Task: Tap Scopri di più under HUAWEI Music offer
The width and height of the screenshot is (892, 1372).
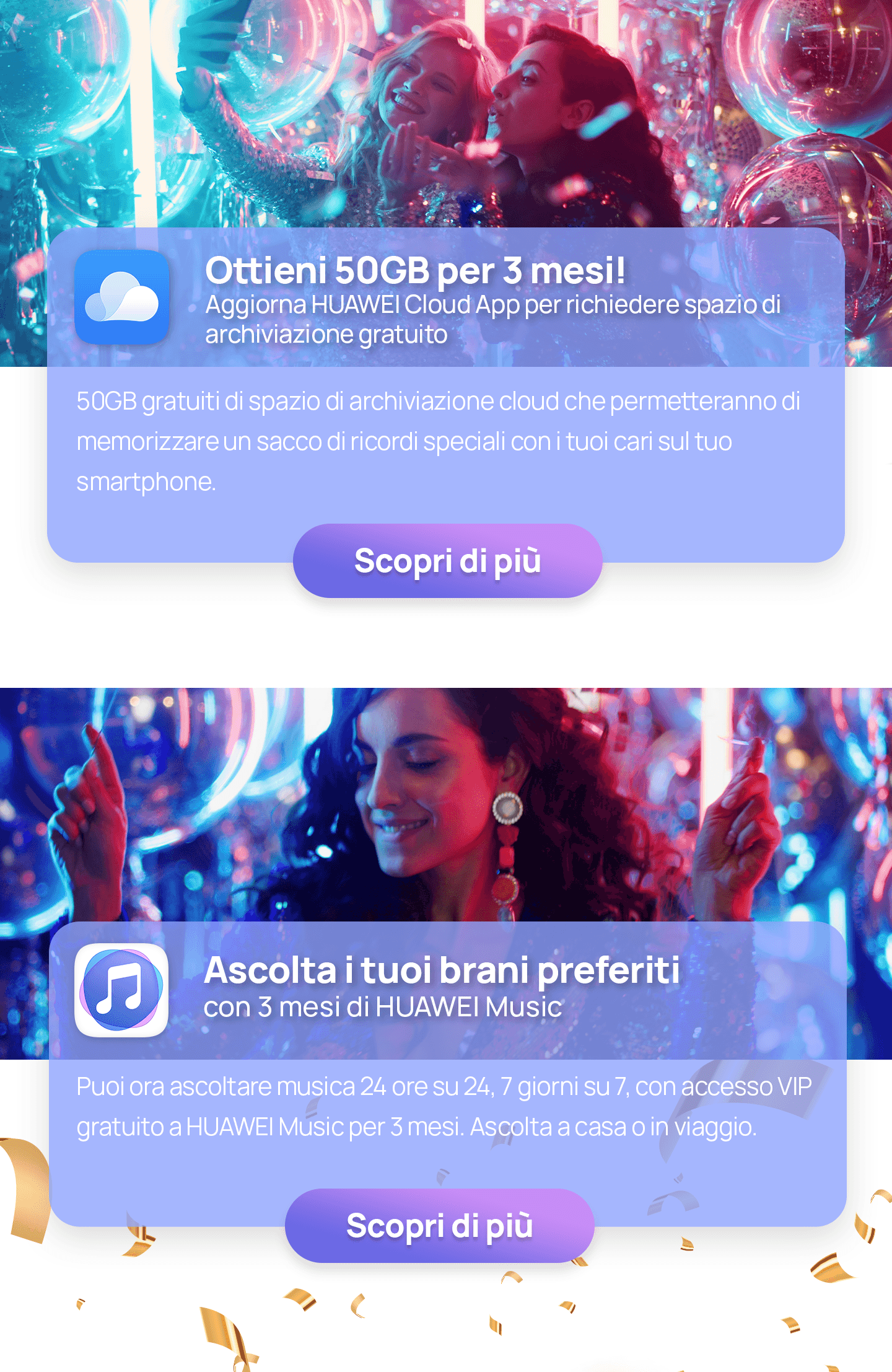Action: pos(439,1226)
